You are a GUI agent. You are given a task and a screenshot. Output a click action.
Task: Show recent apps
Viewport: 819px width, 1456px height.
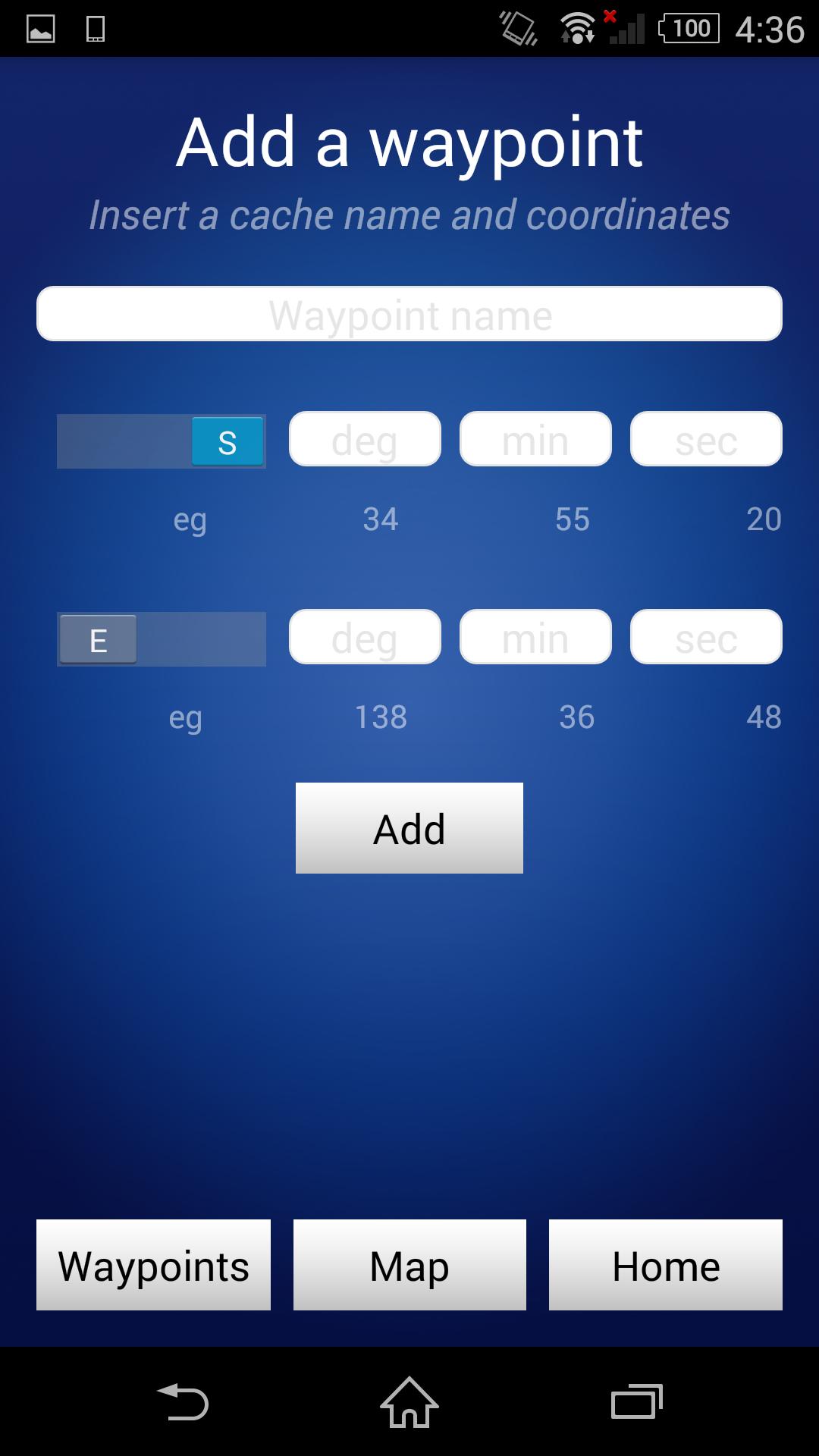point(636,1401)
